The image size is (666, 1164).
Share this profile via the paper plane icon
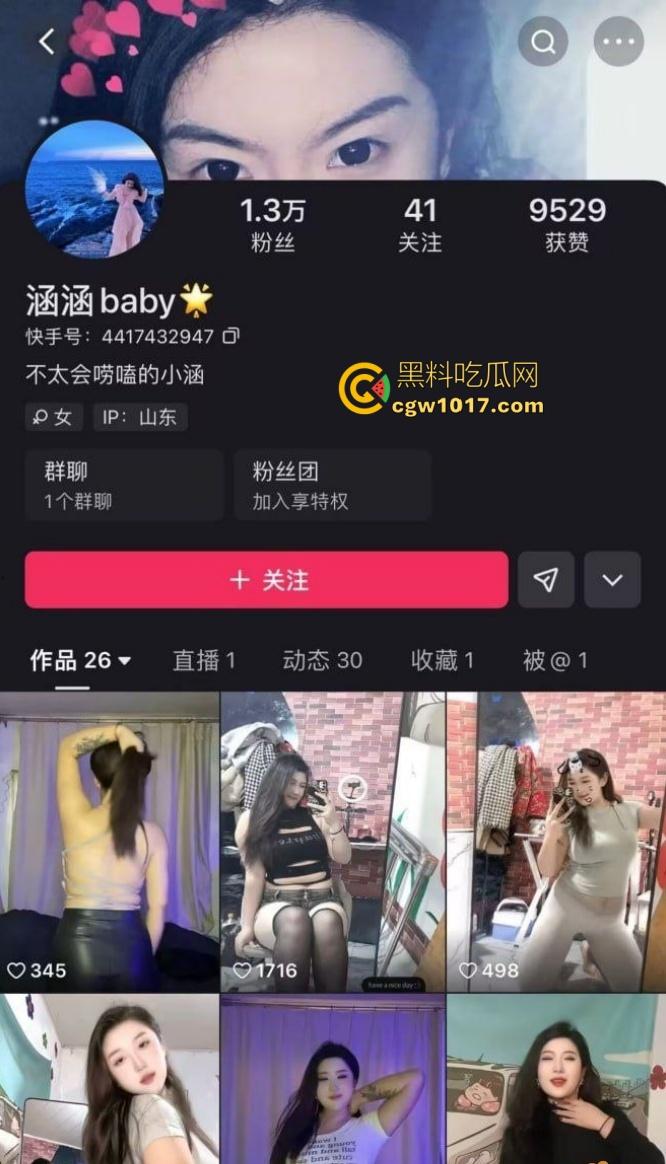pyautogui.click(x=545, y=580)
